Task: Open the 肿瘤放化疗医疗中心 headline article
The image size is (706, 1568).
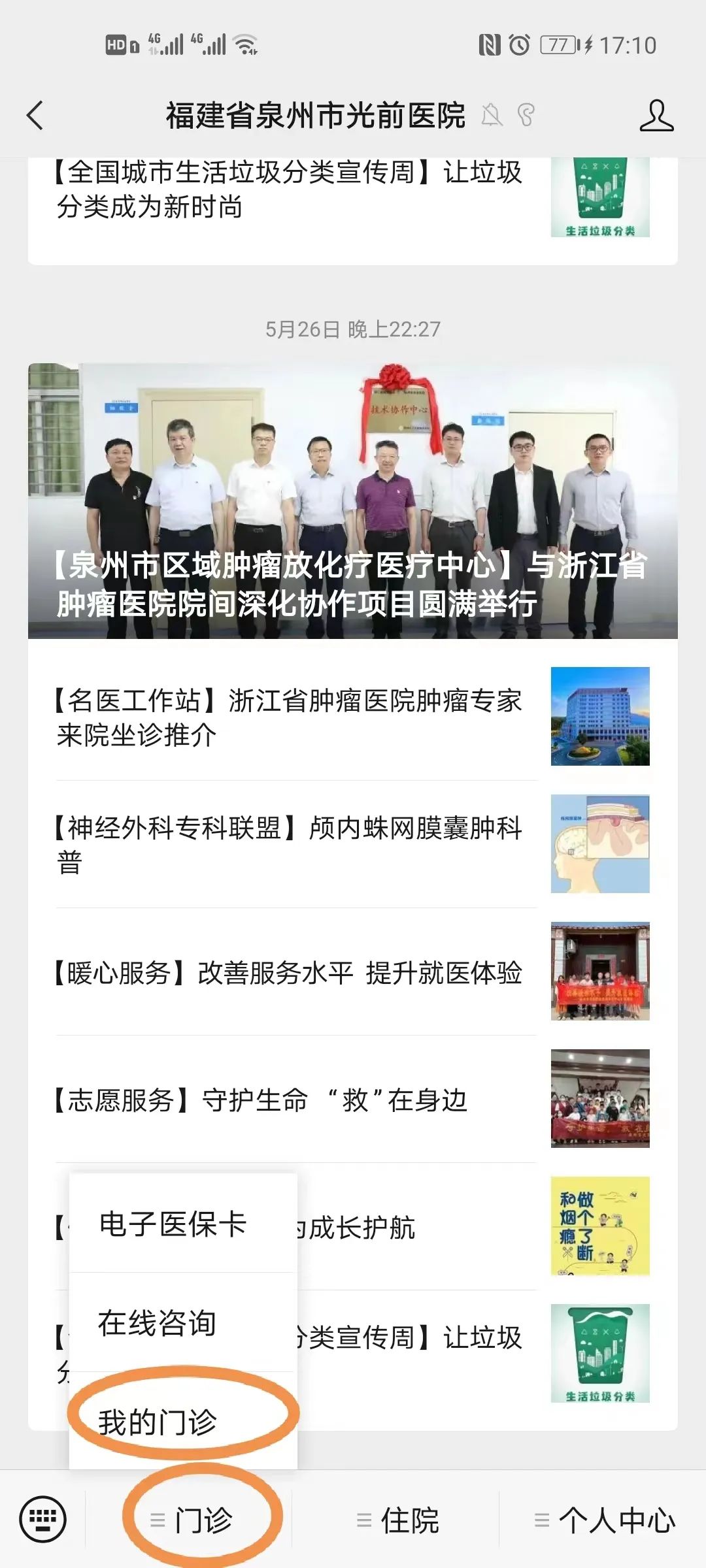Action: (x=352, y=500)
